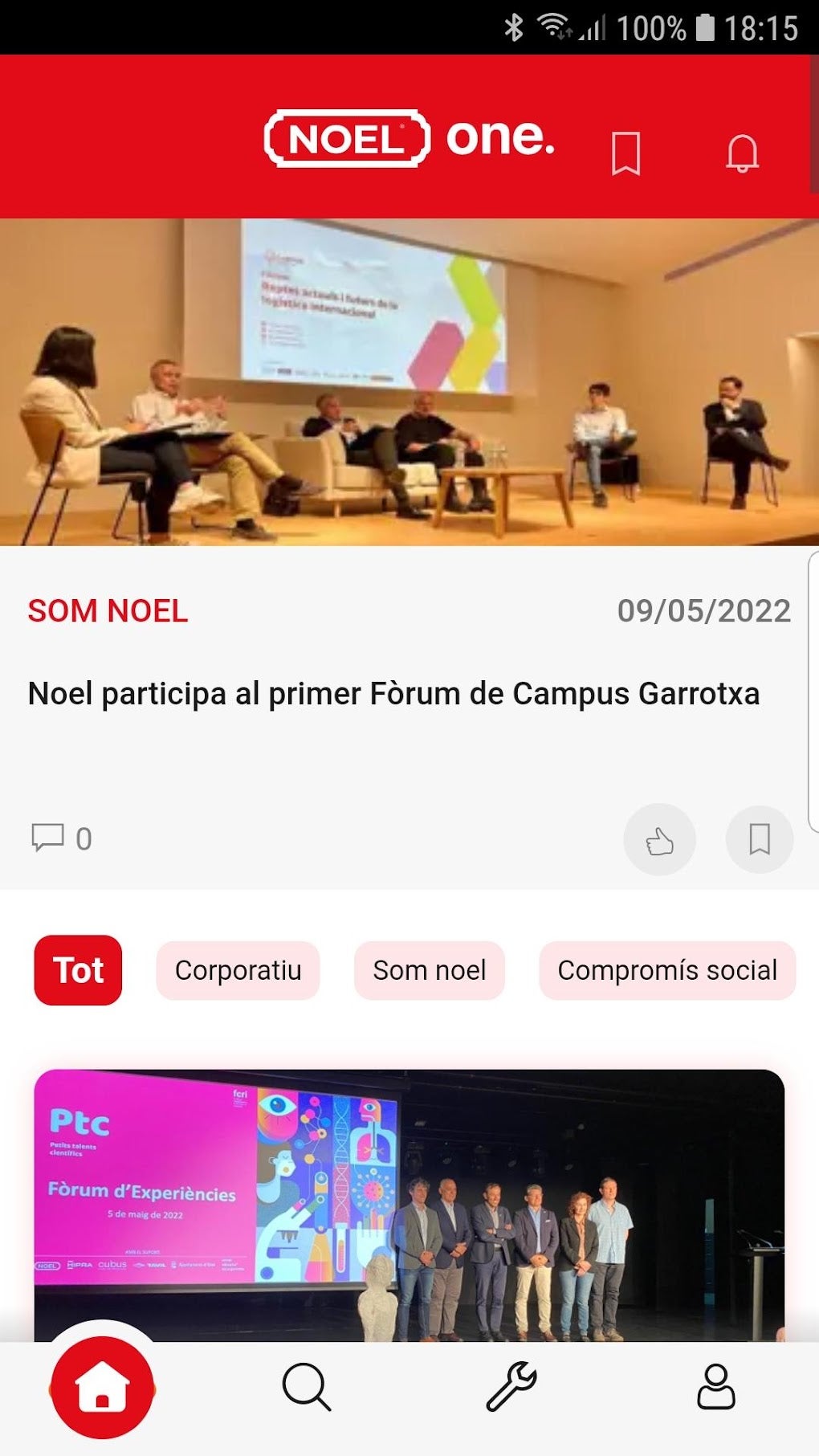Open the tools wrench tab

tap(511, 1387)
